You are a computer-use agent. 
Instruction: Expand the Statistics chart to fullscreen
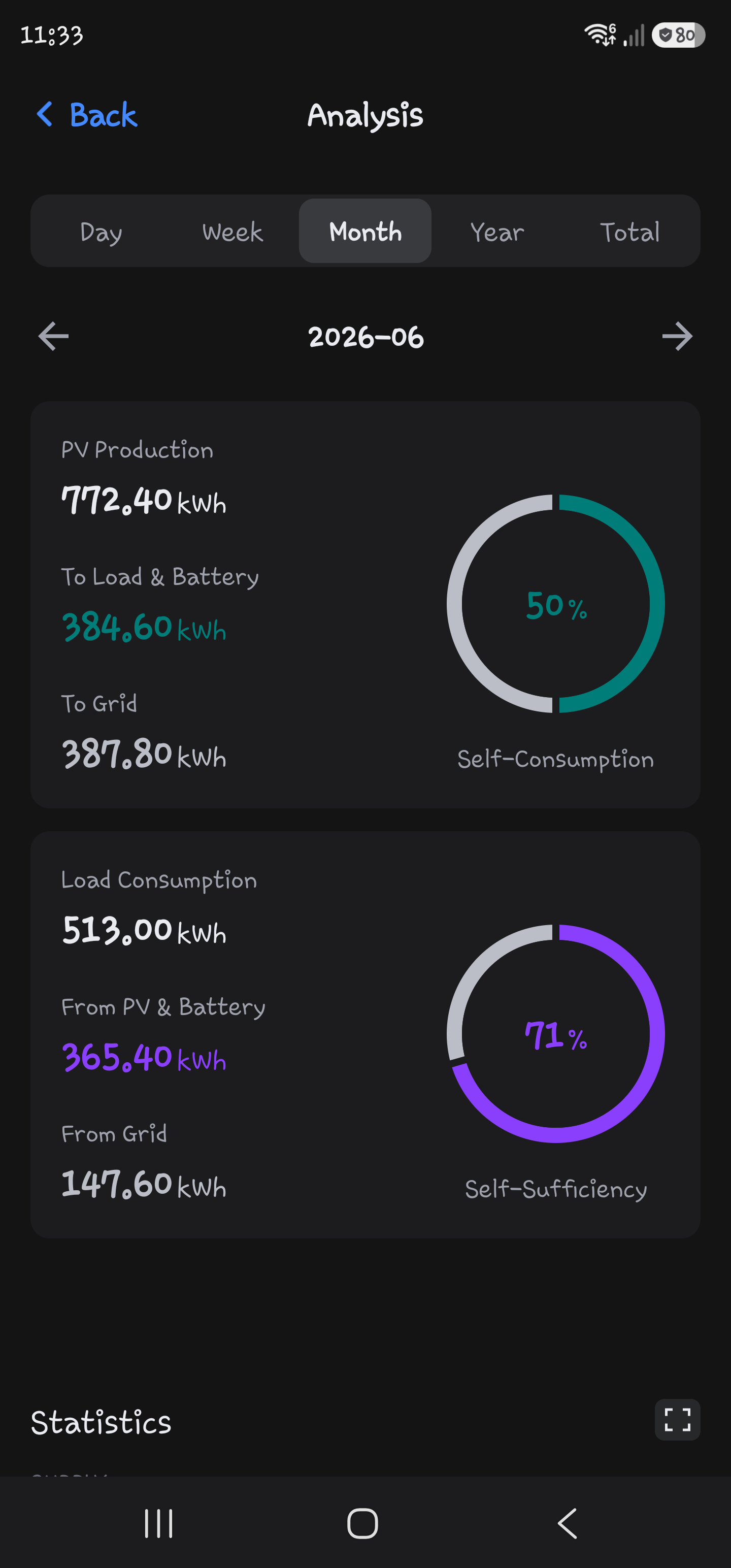coord(677,1420)
